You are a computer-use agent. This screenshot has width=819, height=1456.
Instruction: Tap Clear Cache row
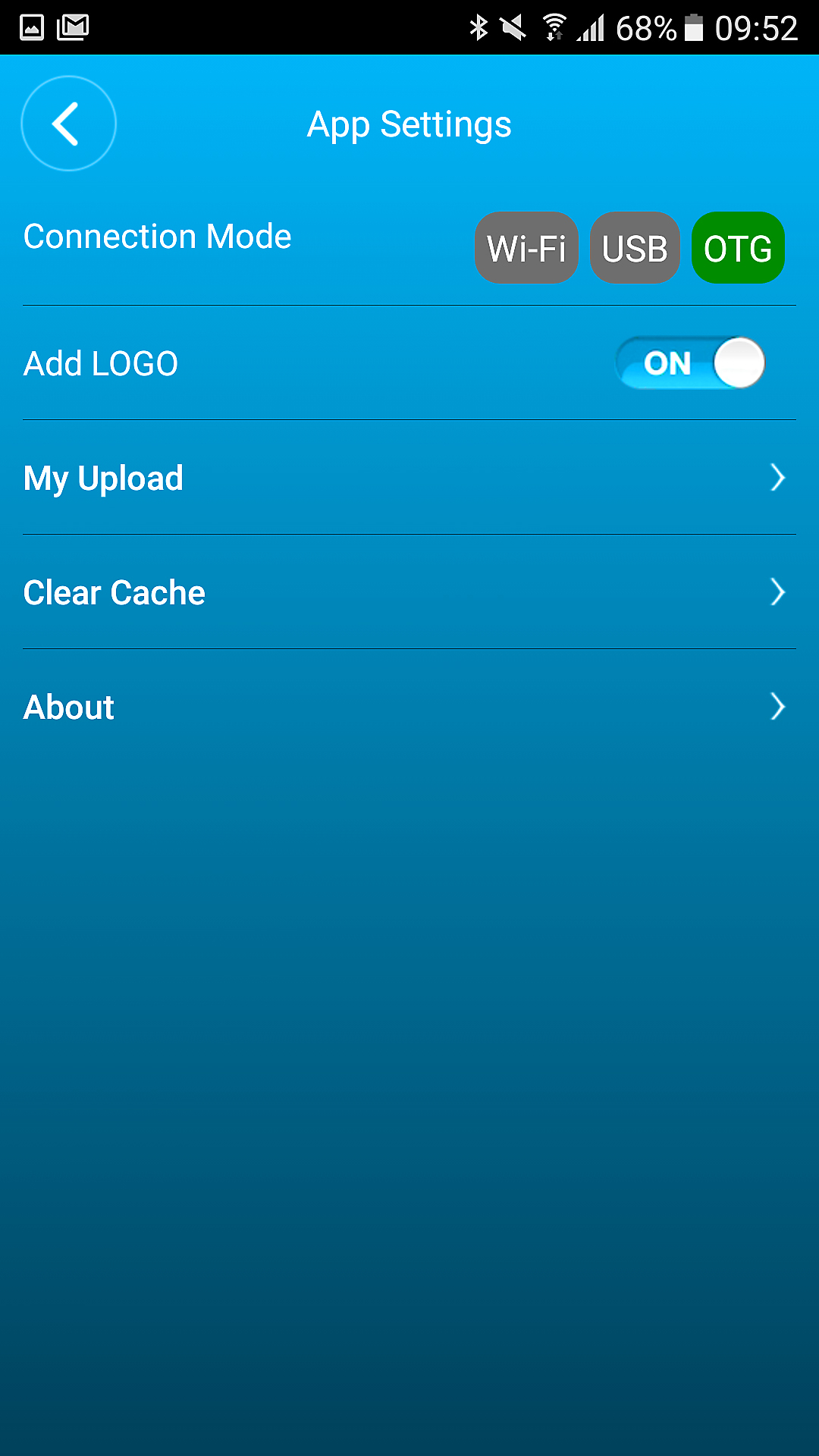click(x=409, y=592)
